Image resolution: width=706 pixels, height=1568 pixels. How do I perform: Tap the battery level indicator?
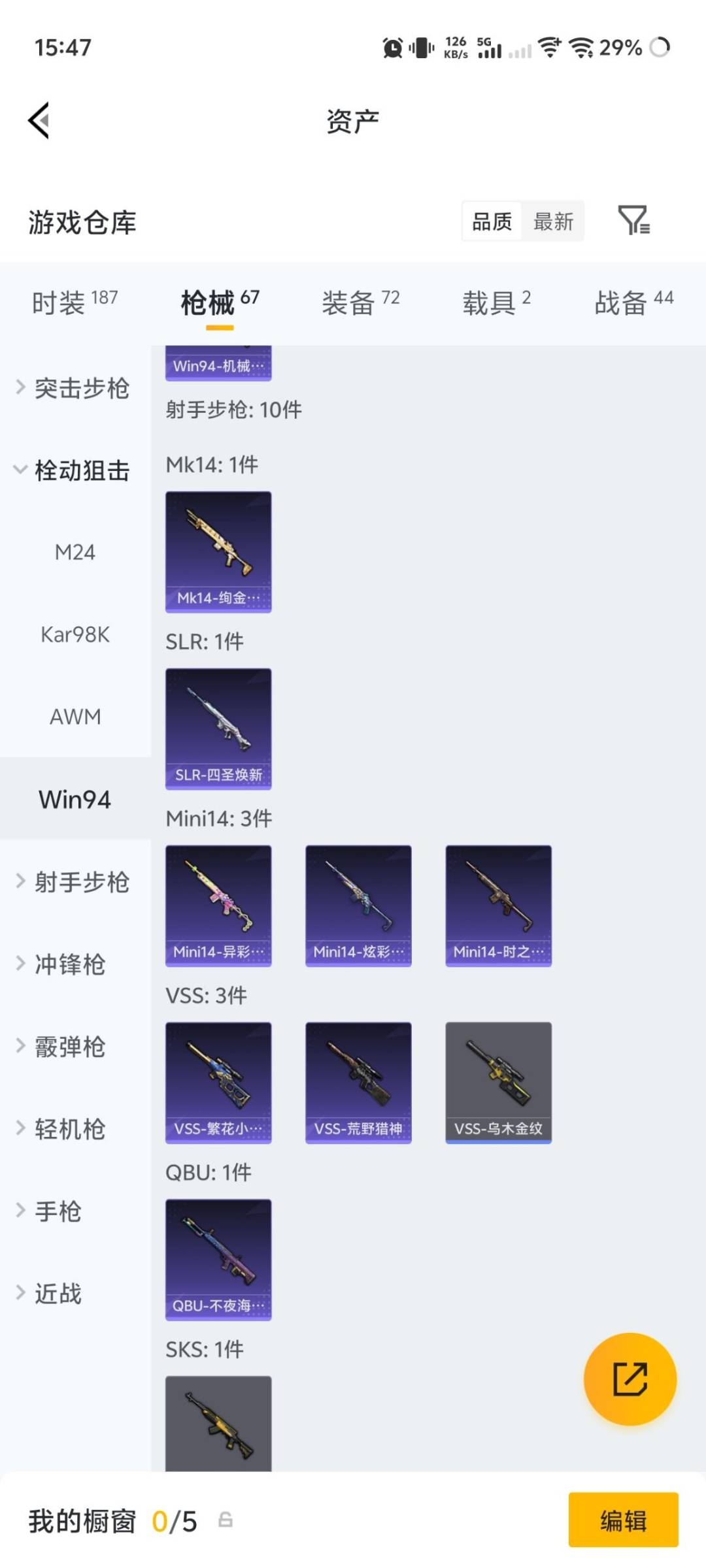(x=622, y=48)
